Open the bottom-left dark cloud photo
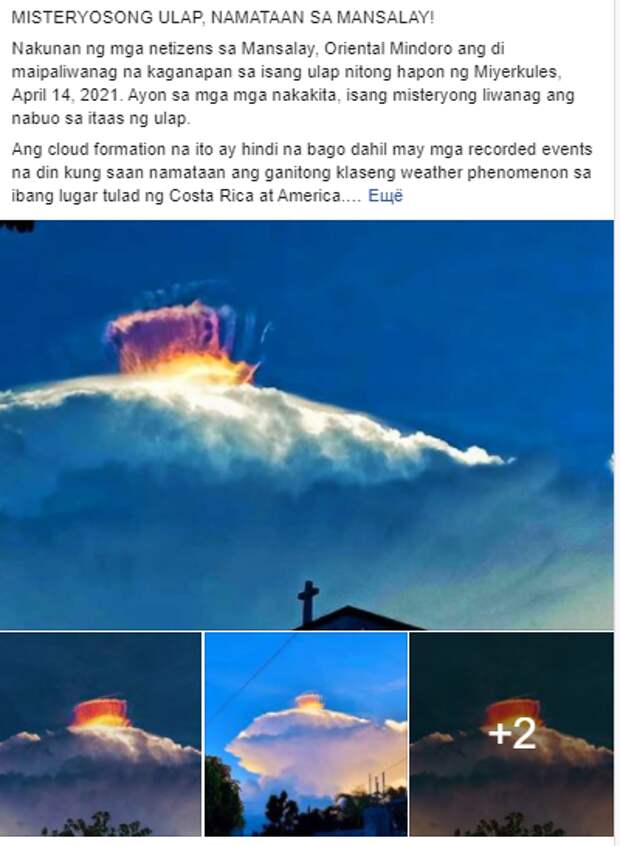 (100, 734)
